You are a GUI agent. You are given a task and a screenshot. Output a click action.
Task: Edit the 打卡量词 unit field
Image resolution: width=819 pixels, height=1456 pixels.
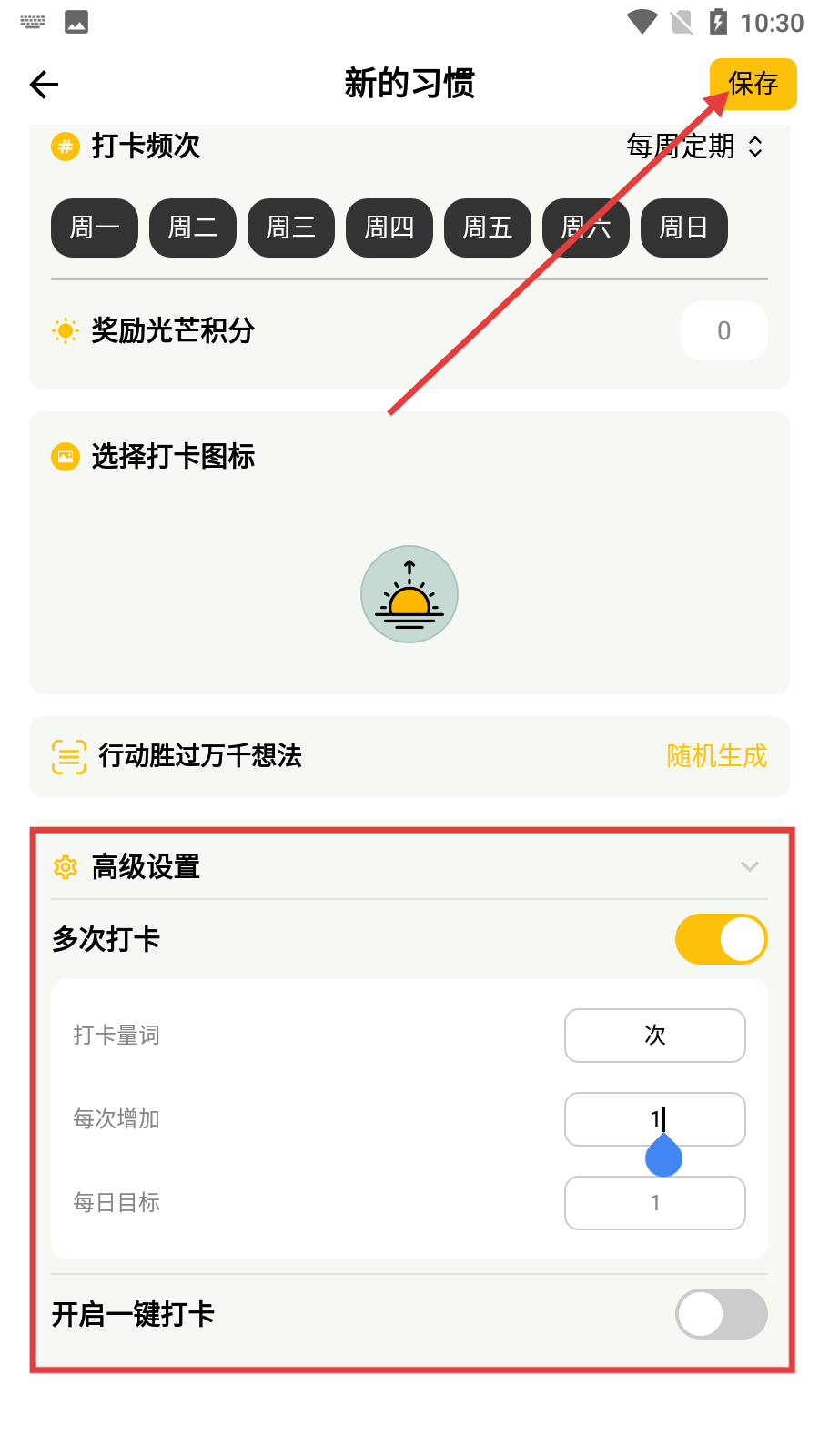point(655,1036)
